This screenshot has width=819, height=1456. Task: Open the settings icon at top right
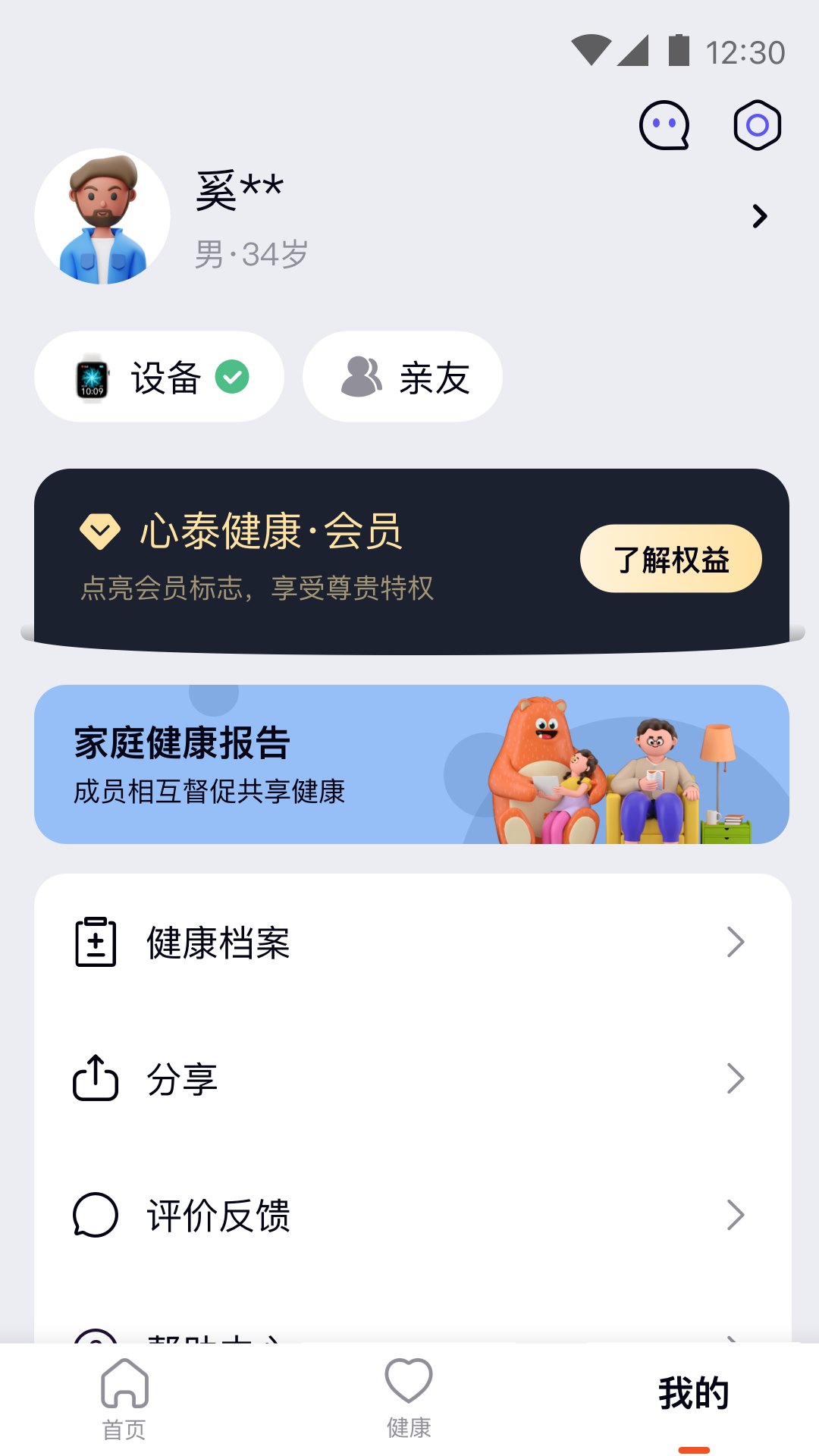[x=756, y=124]
